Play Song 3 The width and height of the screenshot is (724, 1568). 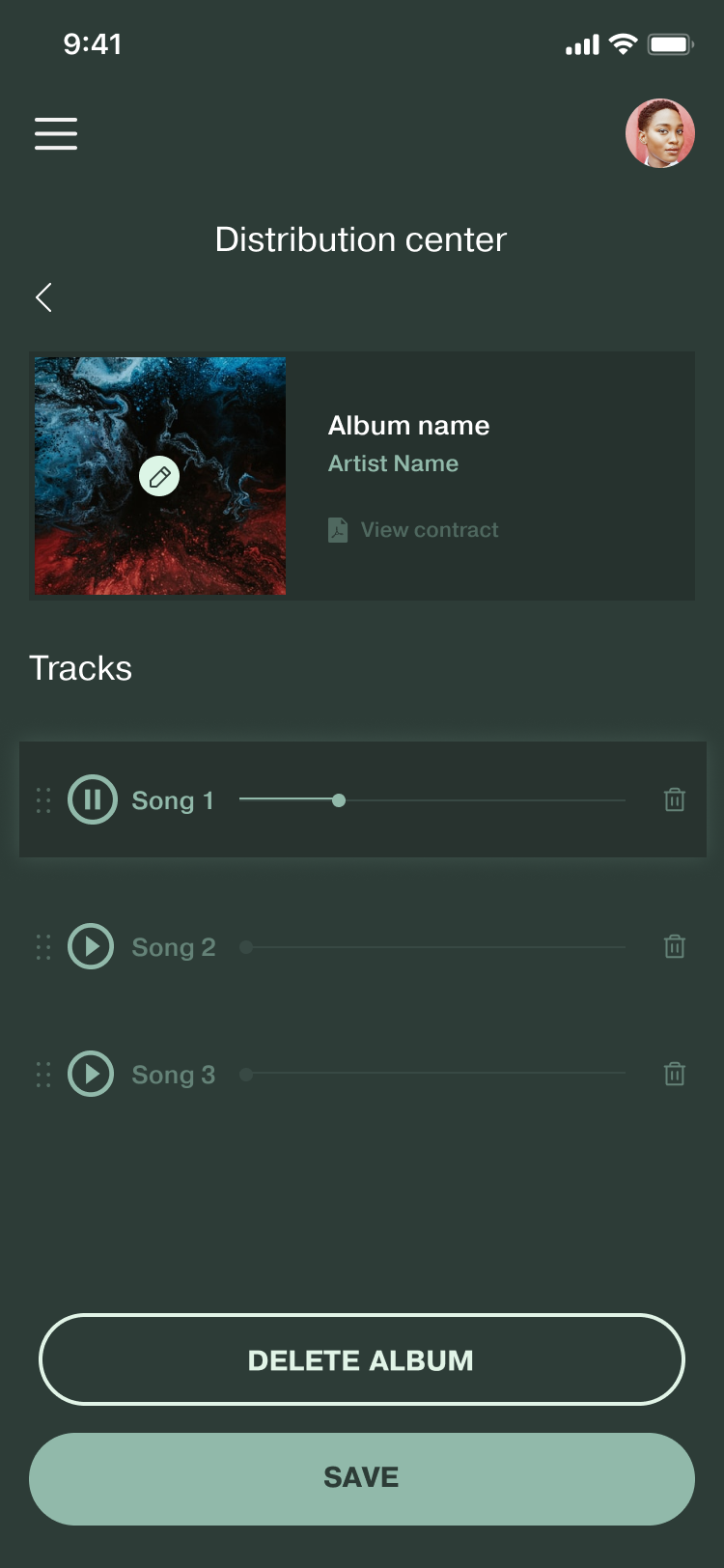point(91,1074)
